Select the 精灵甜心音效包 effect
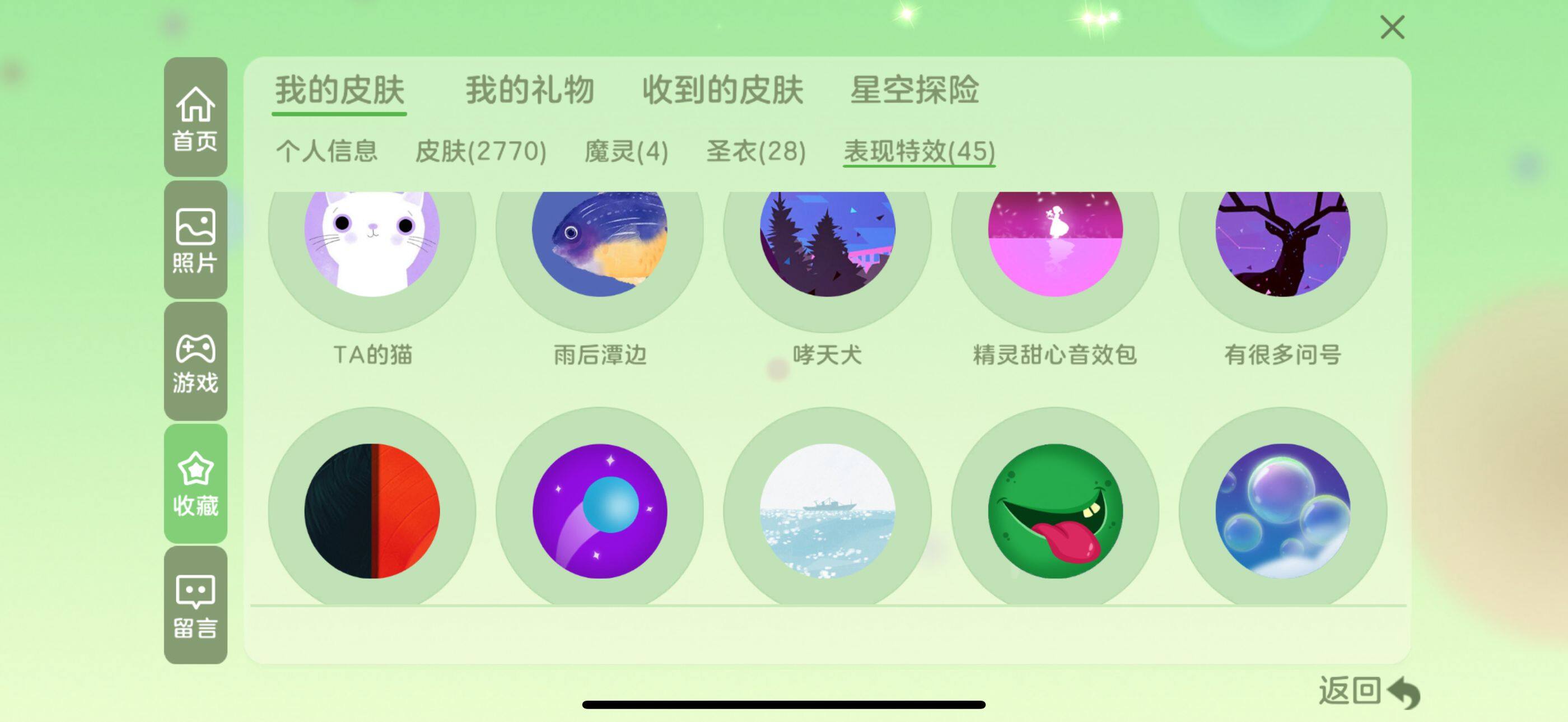This screenshot has height=722, width=1568. coord(1055,244)
